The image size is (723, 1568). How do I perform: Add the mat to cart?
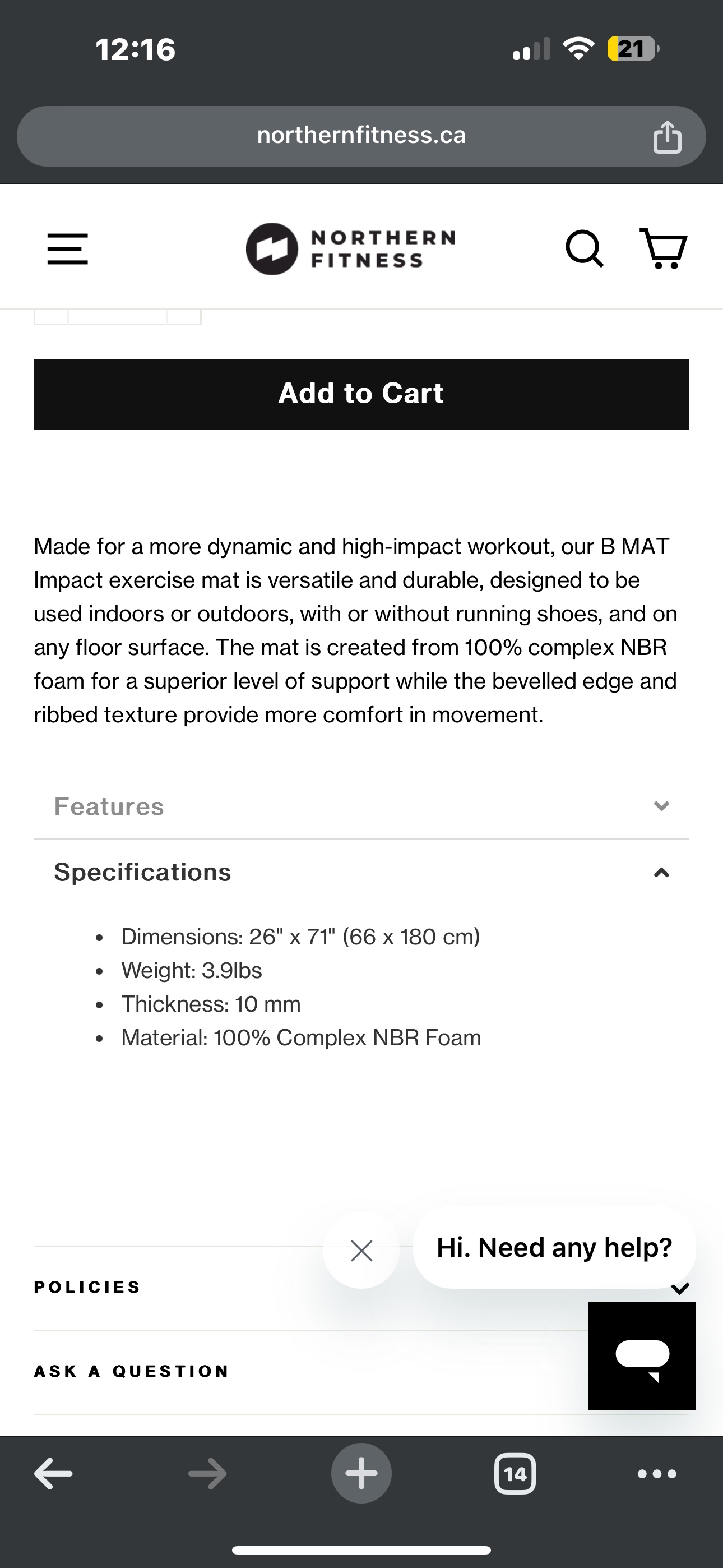point(361,394)
